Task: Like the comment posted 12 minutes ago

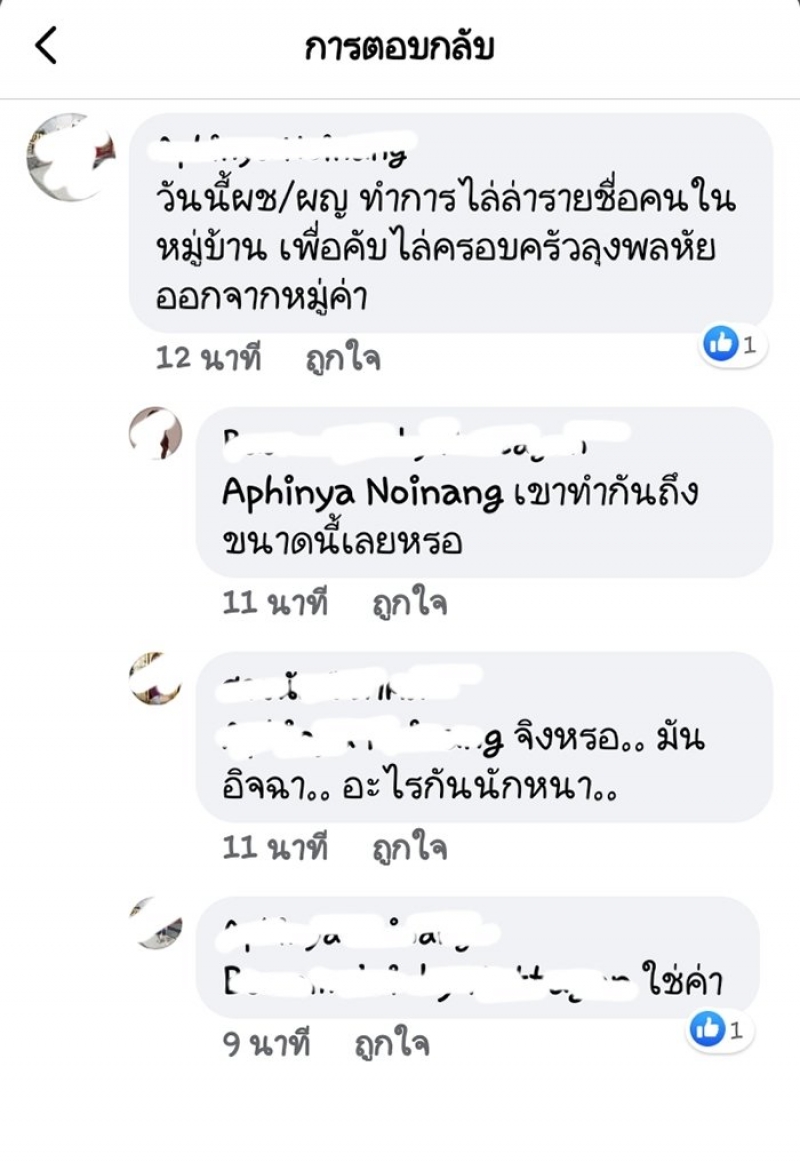Action: pyautogui.click(x=342, y=359)
